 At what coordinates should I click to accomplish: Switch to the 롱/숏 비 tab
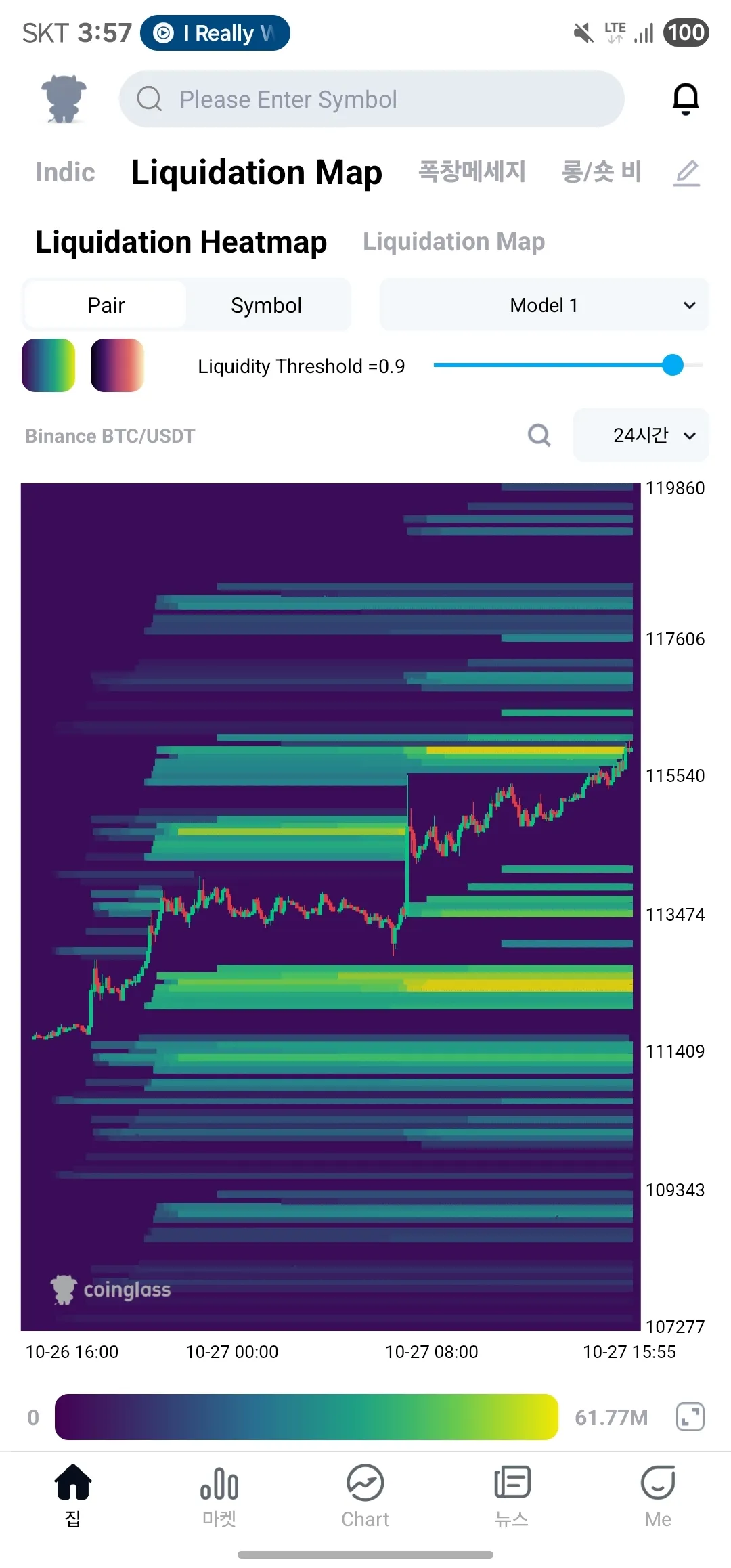pyautogui.click(x=601, y=172)
